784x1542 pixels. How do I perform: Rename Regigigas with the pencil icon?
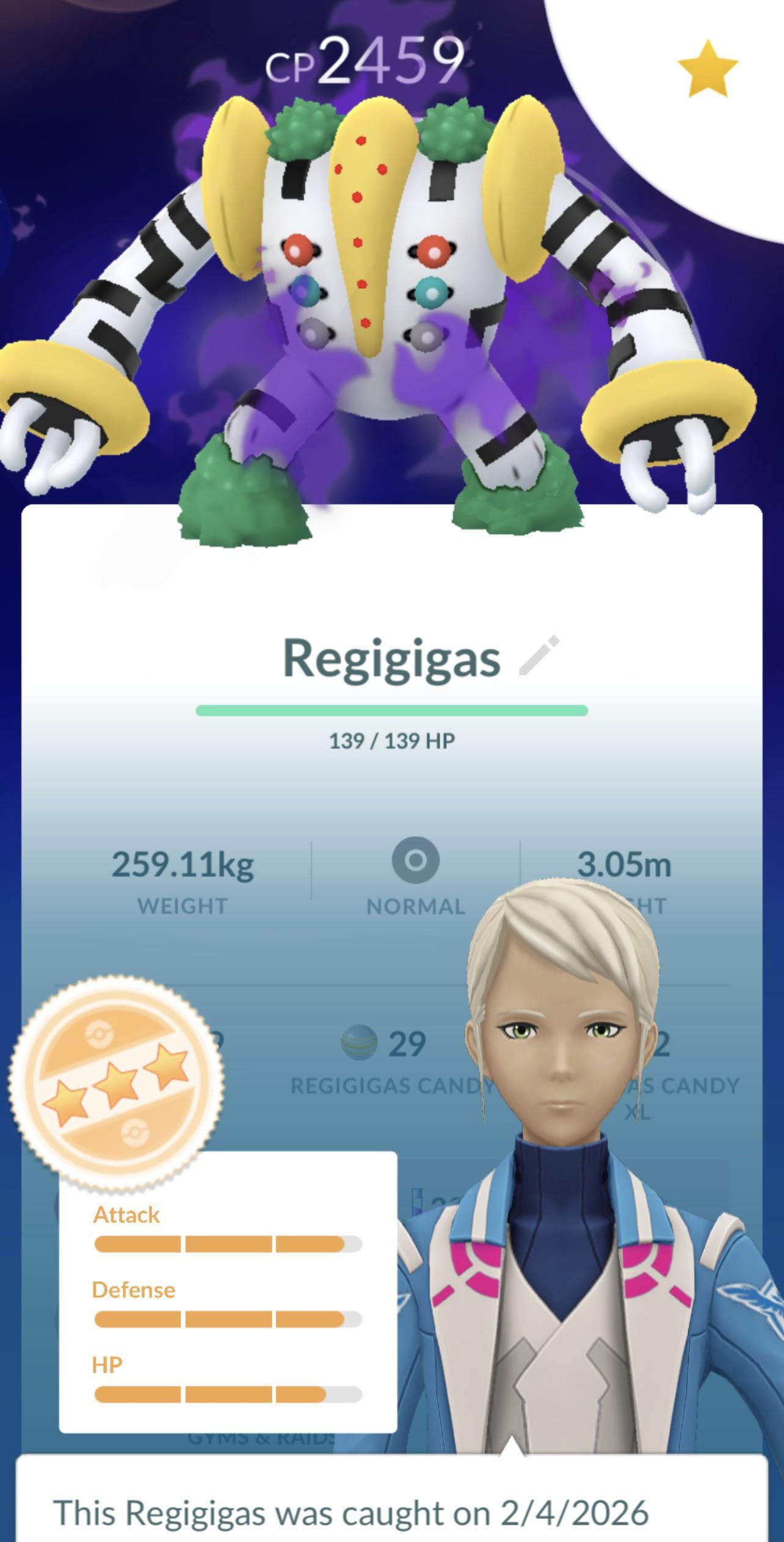[x=539, y=656]
